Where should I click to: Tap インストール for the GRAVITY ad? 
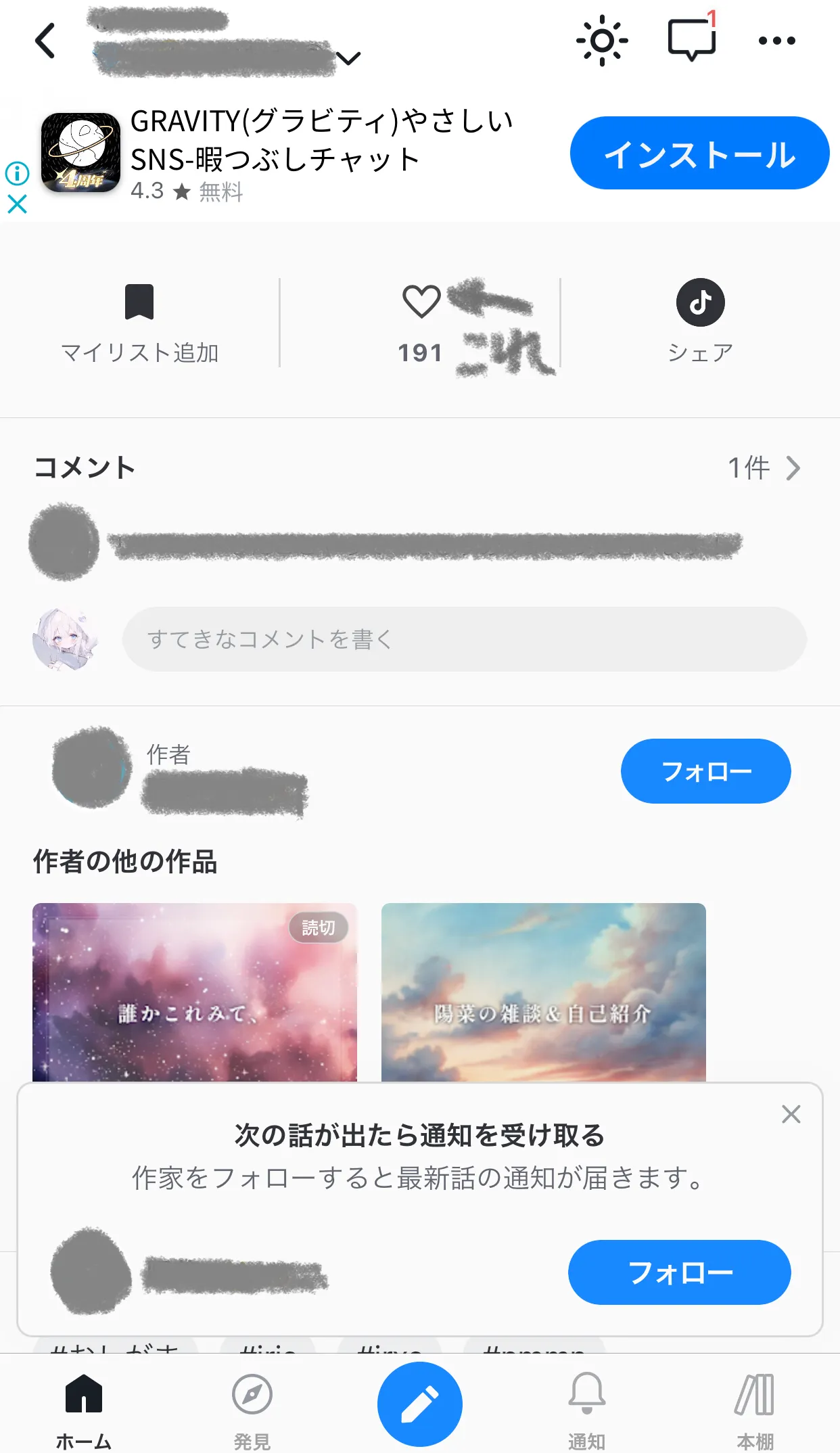click(x=699, y=154)
